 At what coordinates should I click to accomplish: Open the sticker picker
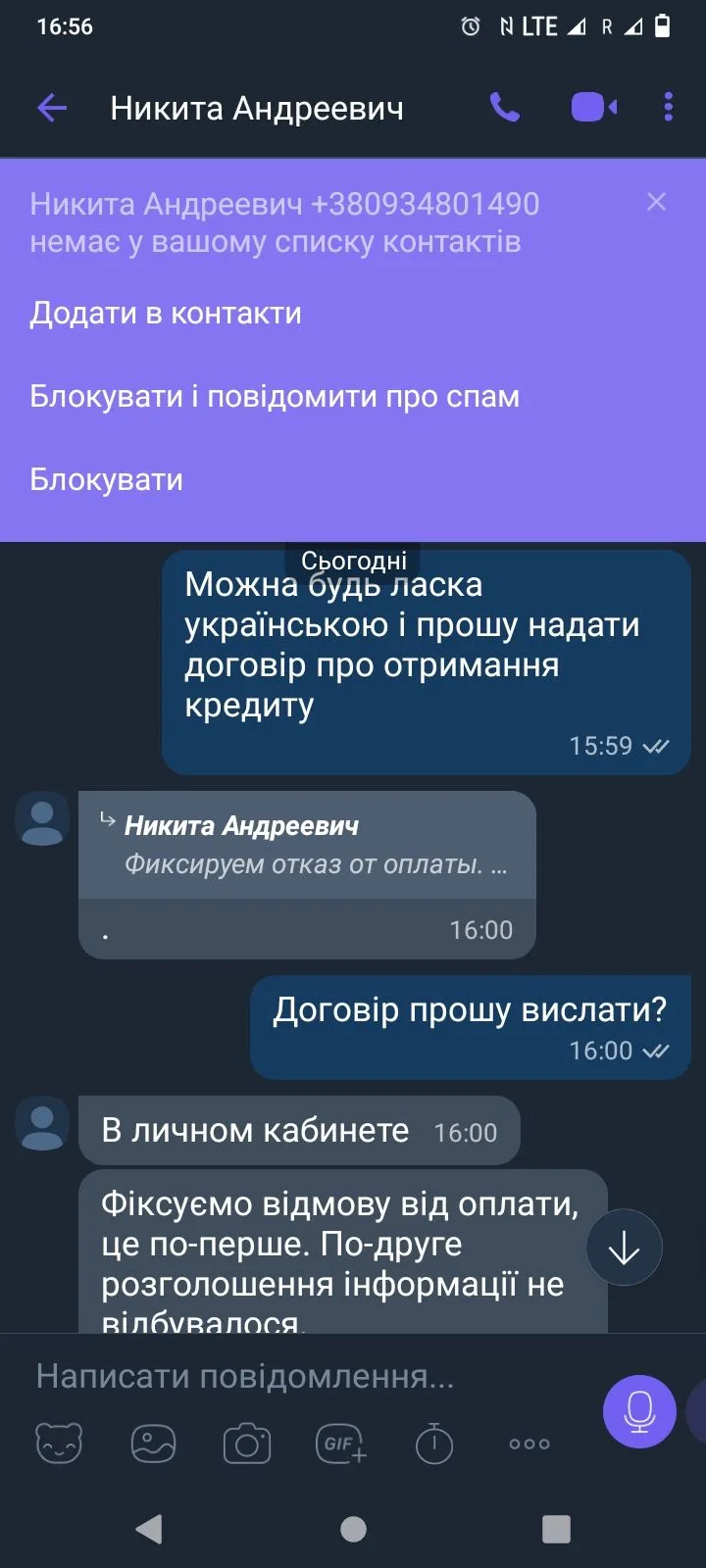(59, 1444)
